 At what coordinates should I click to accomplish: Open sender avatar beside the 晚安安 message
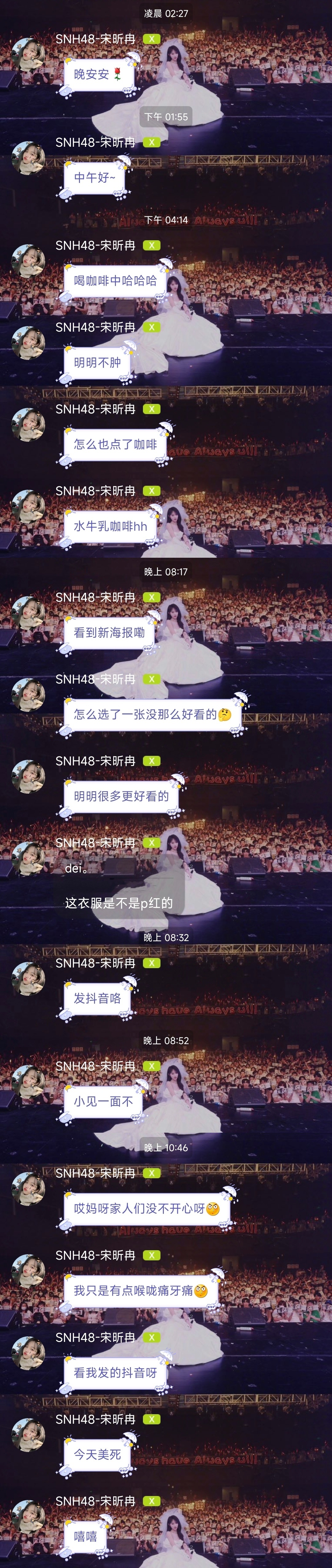coord(28,55)
